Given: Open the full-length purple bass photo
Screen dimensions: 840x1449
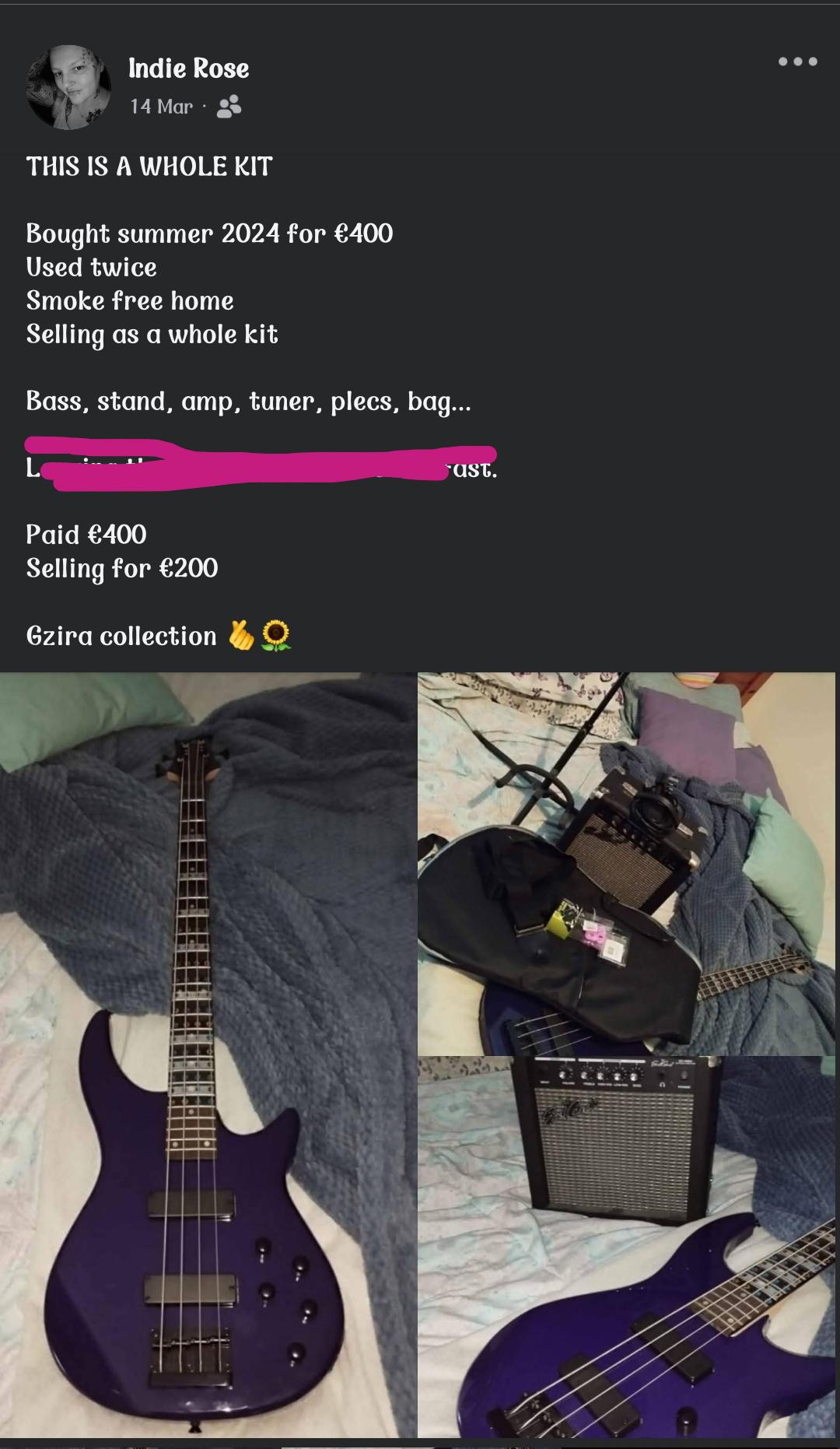Looking at the screenshot, I should coord(208,1054).
